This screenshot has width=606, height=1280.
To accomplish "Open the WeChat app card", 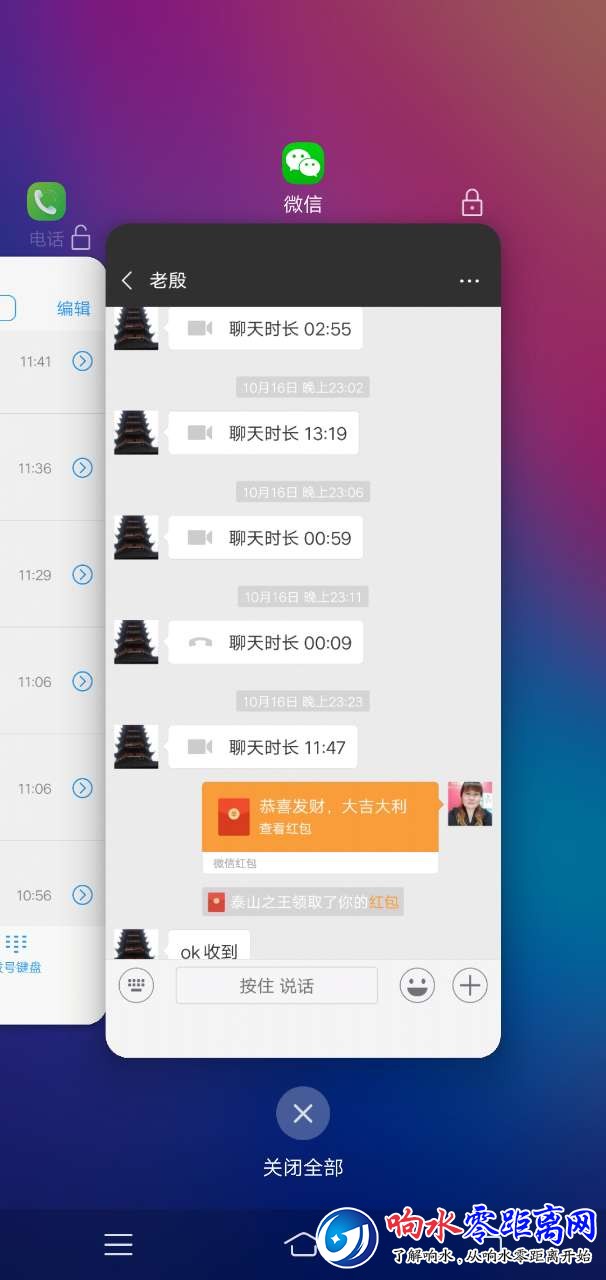I will pos(303,640).
